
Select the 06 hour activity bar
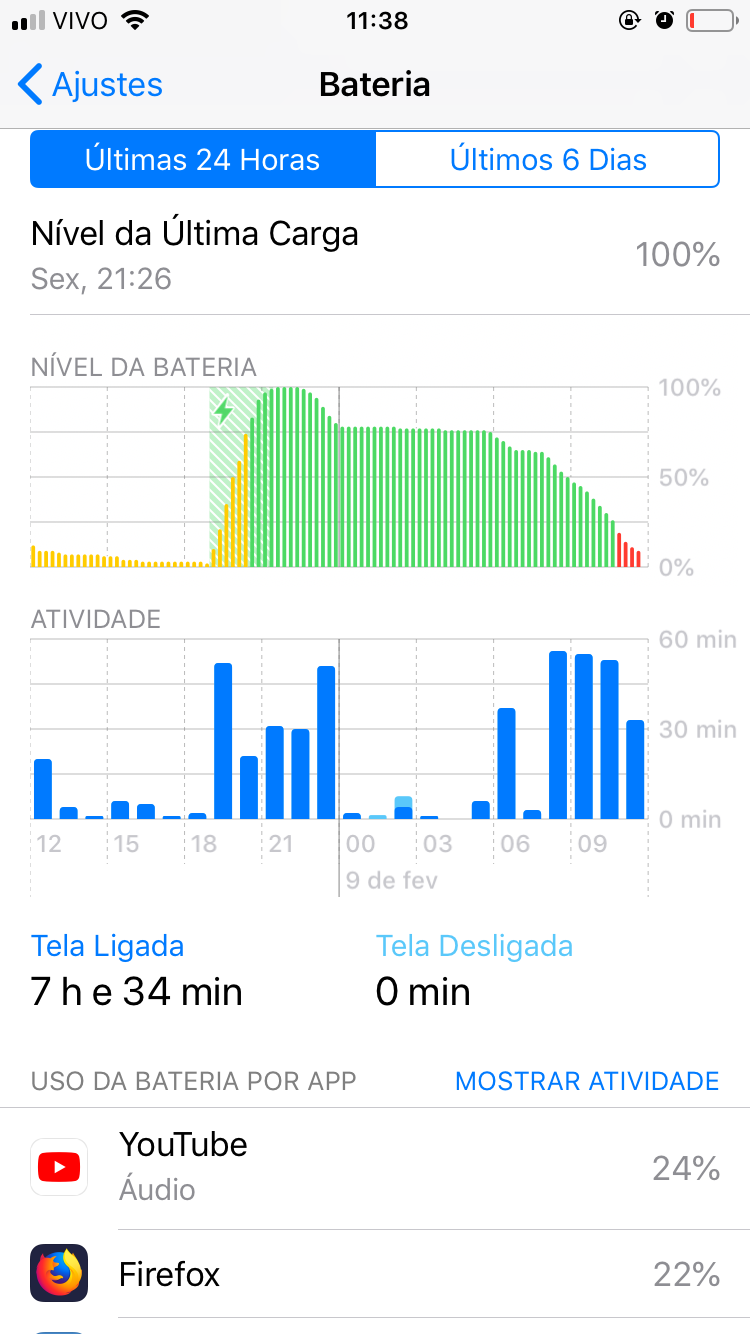tap(506, 763)
